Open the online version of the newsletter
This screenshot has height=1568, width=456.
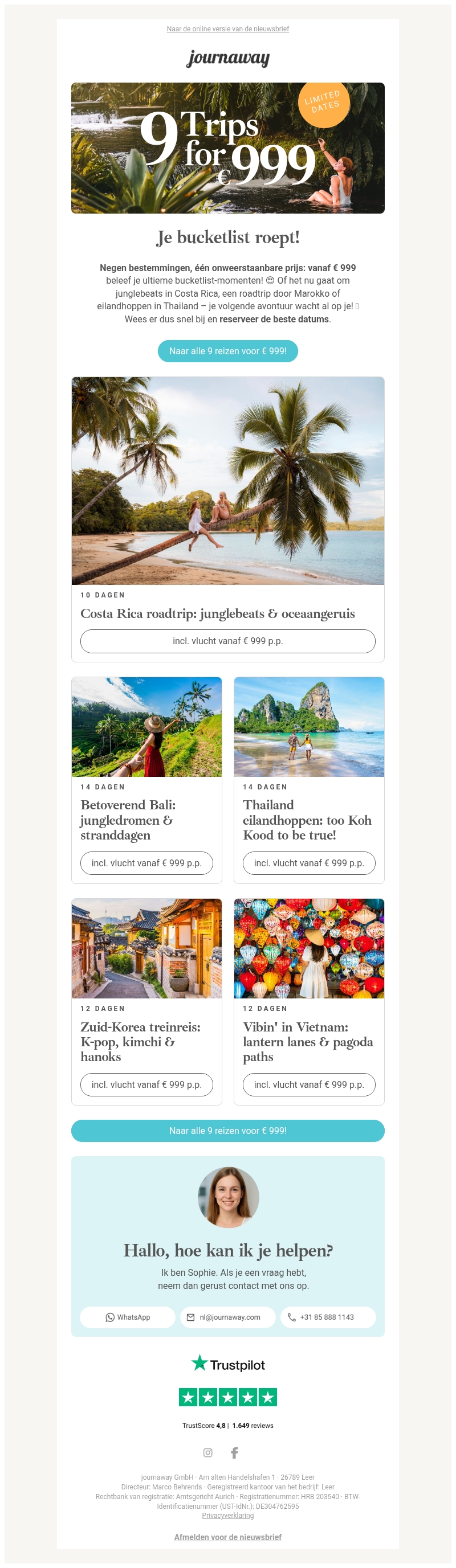(x=227, y=28)
